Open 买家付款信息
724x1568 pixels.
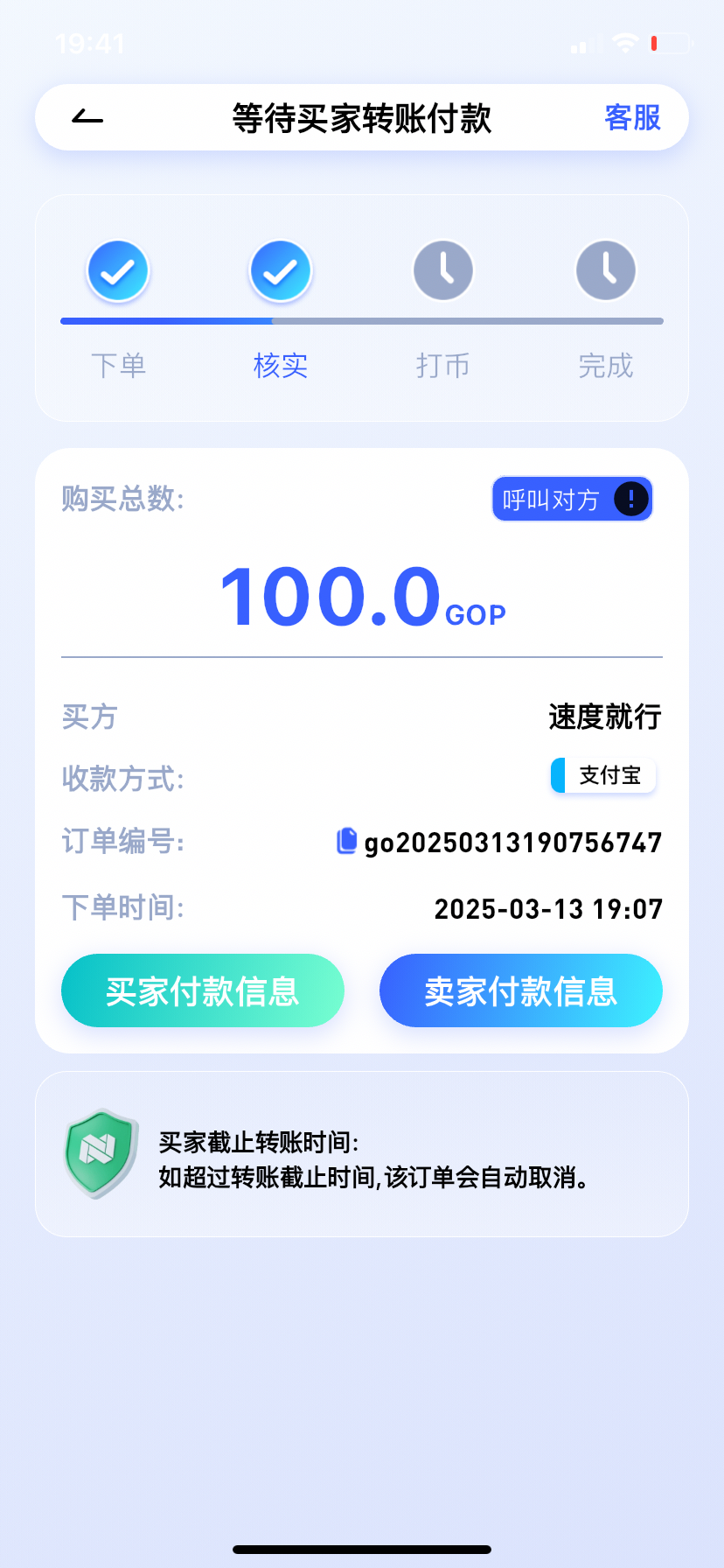pyautogui.click(x=203, y=990)
